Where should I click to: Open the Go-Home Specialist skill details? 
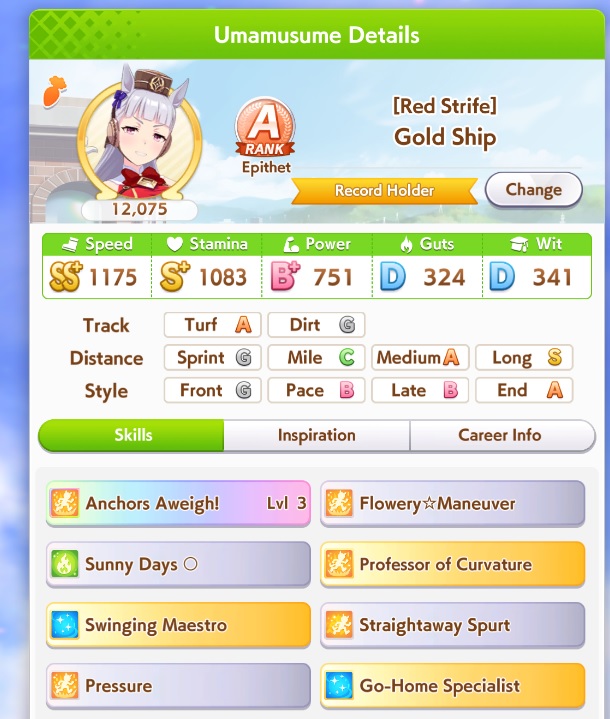coord(452,686)
